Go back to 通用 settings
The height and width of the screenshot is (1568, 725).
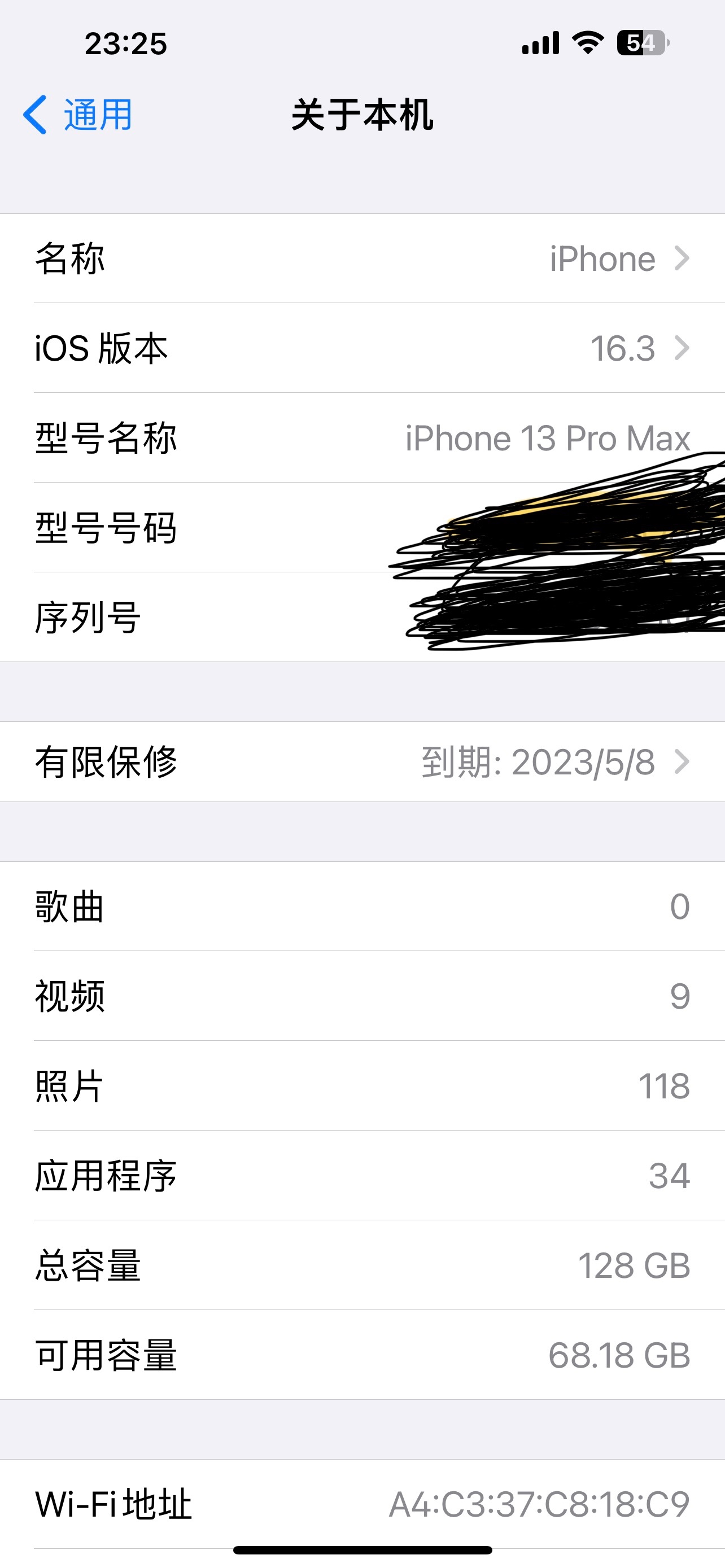pos(78,115)
